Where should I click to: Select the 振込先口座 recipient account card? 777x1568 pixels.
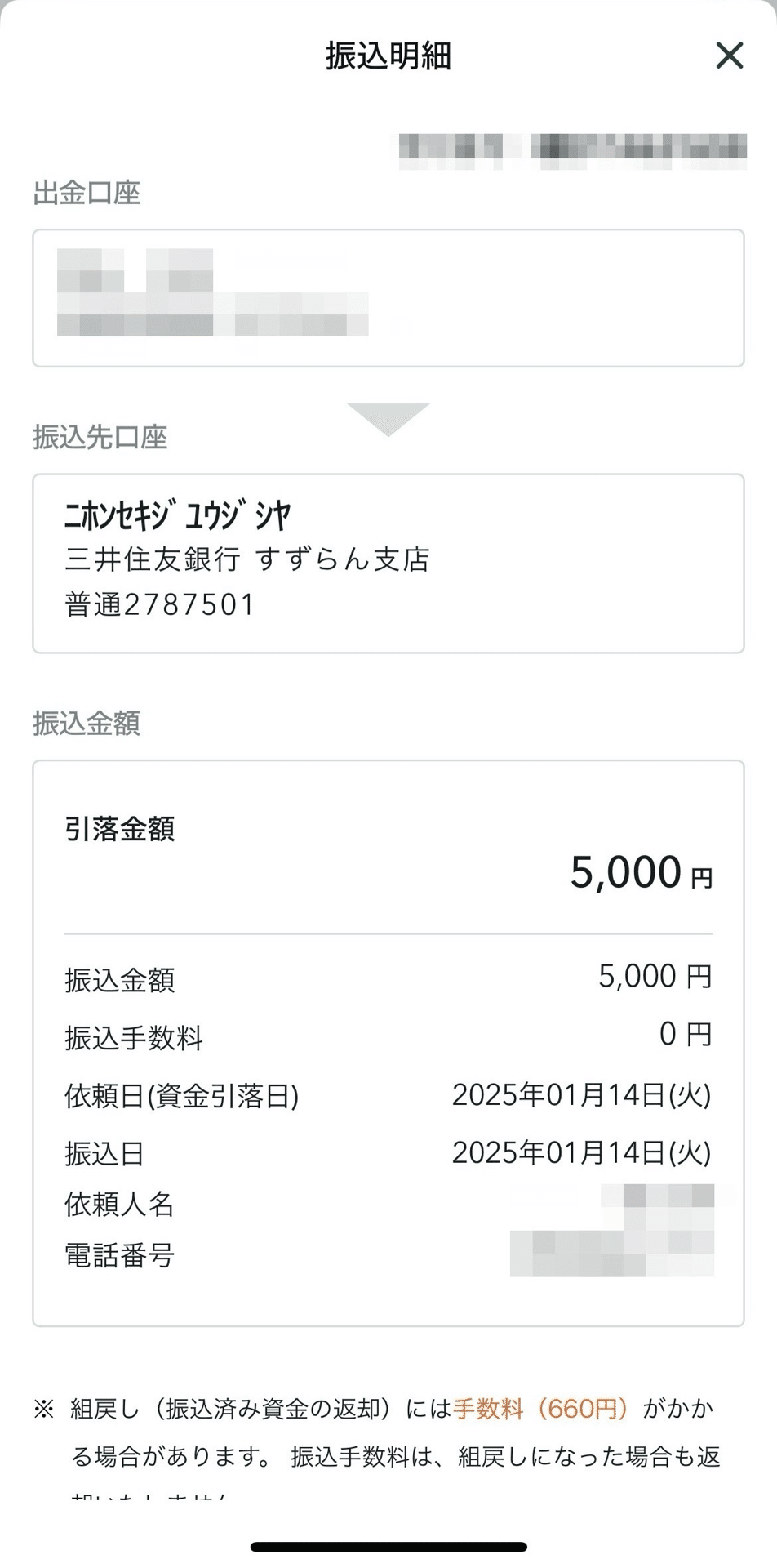pyautogui.click(x=388, y=560)
